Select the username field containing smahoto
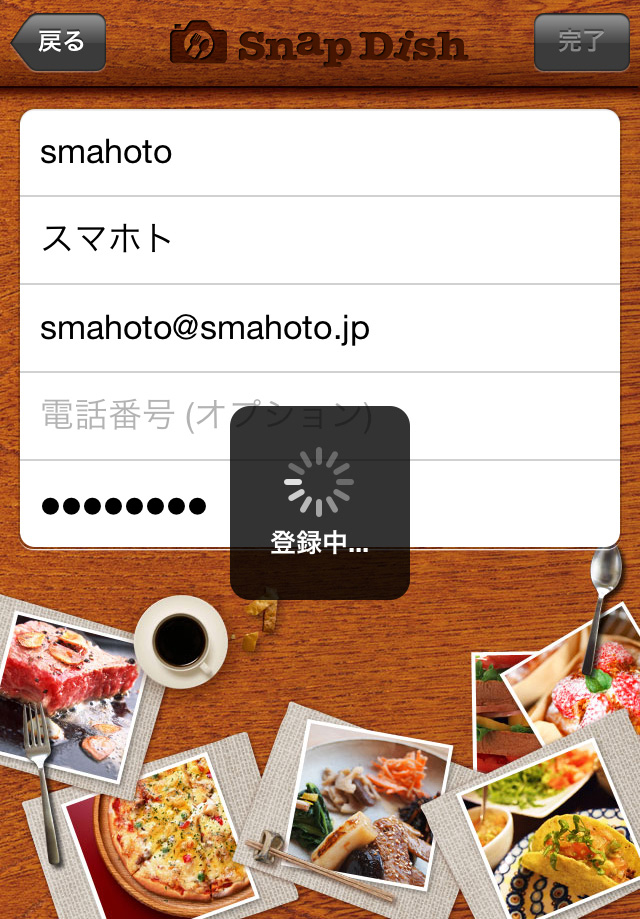The width and height of the screenshot is (640, 919). (x=320, y=153)
